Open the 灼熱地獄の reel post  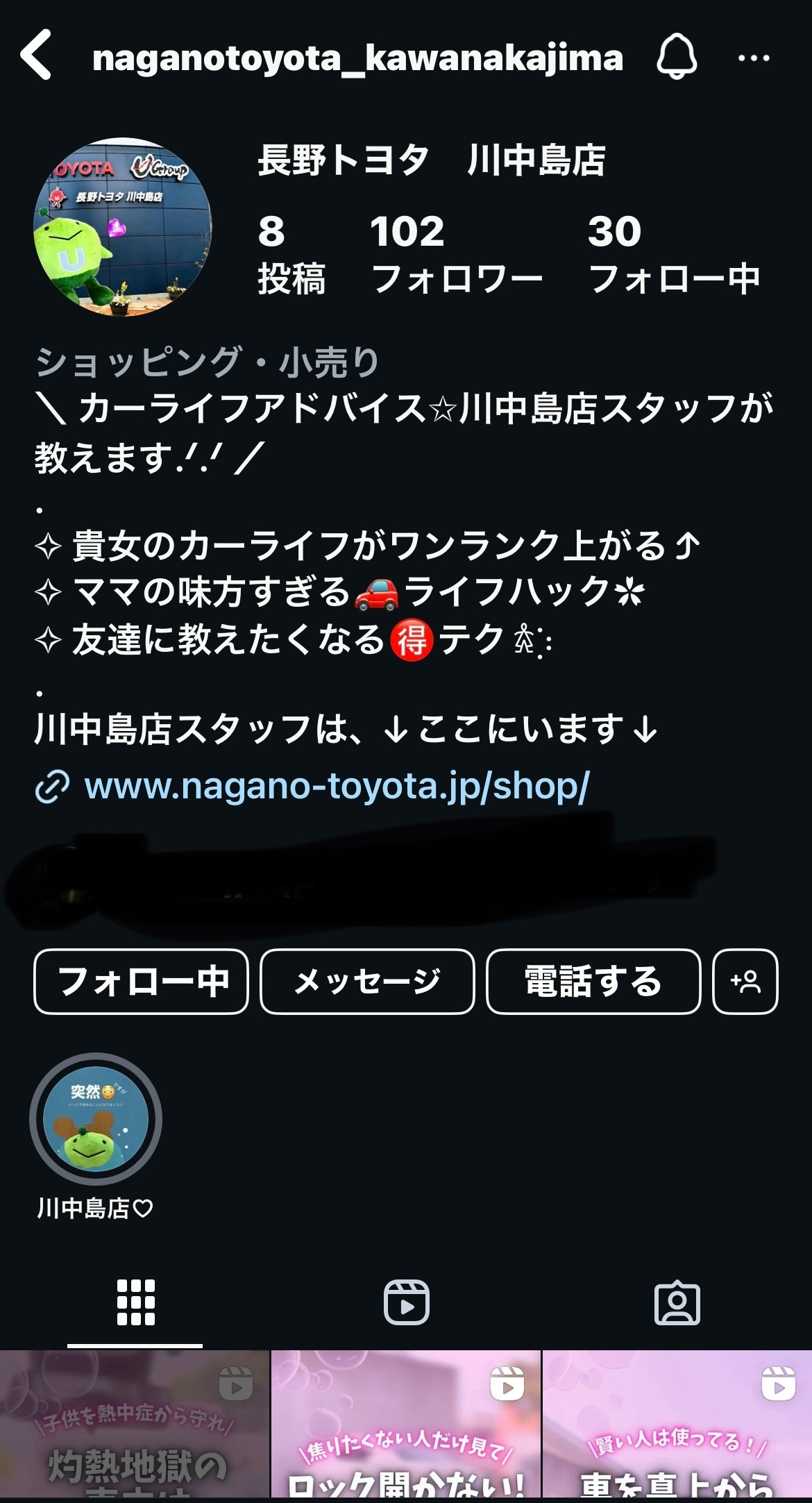pyautogui.click(x=134, y=1427)
